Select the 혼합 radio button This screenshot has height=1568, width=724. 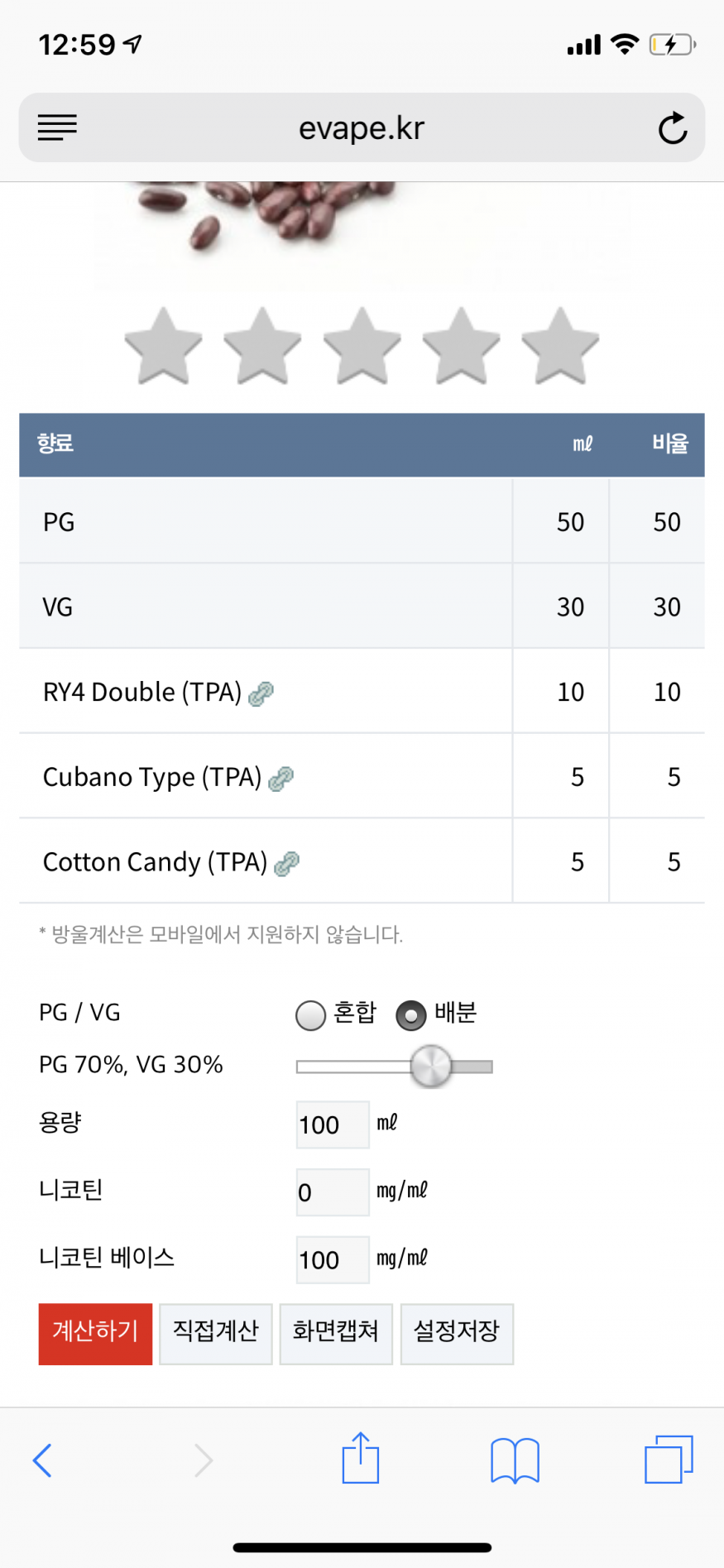click(x=310, y=1015)
